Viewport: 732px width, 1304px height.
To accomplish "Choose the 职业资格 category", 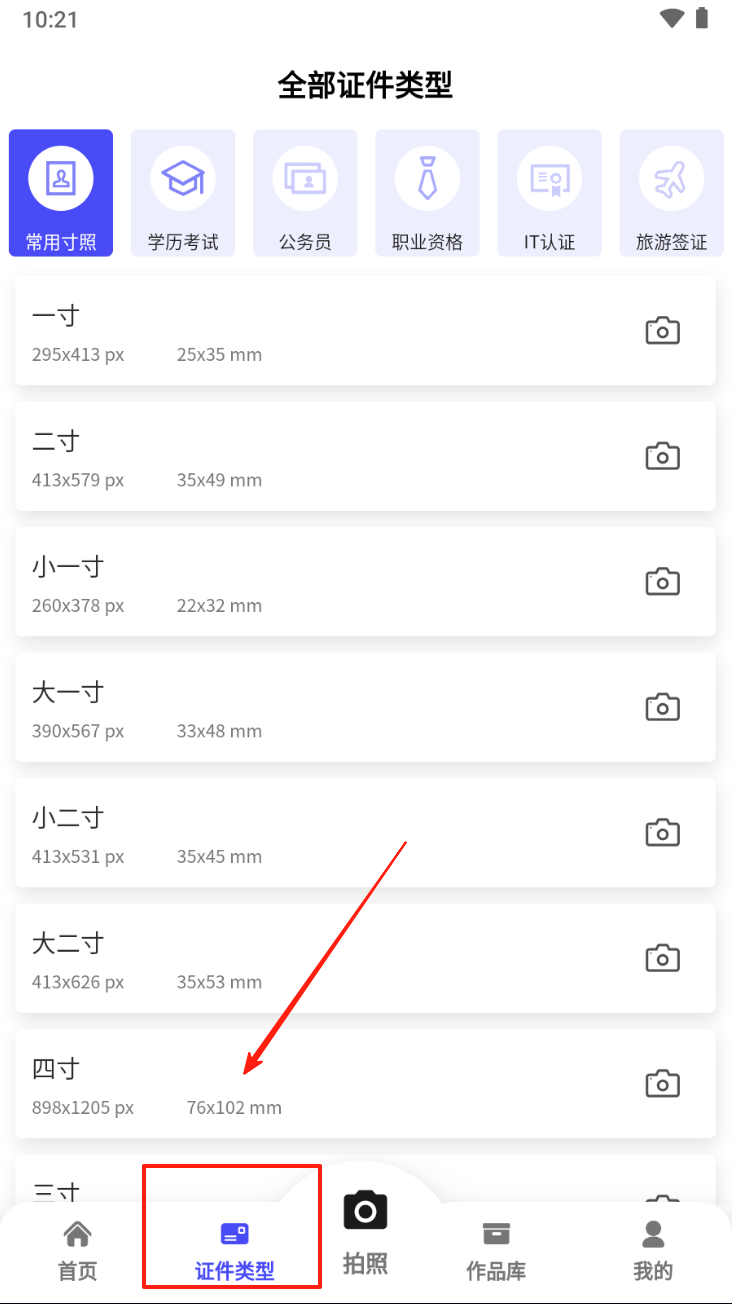I will [x=427, y=193].
